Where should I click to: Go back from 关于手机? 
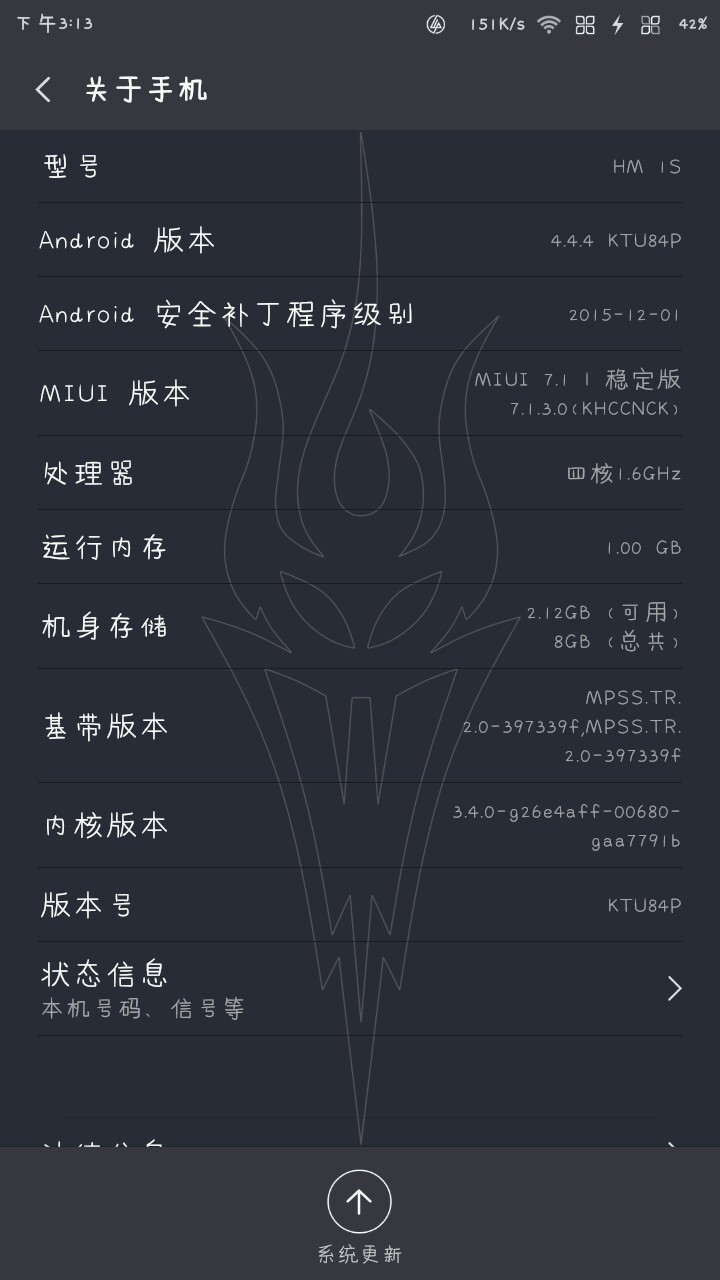pyautogui.click(x=43, y=90)
